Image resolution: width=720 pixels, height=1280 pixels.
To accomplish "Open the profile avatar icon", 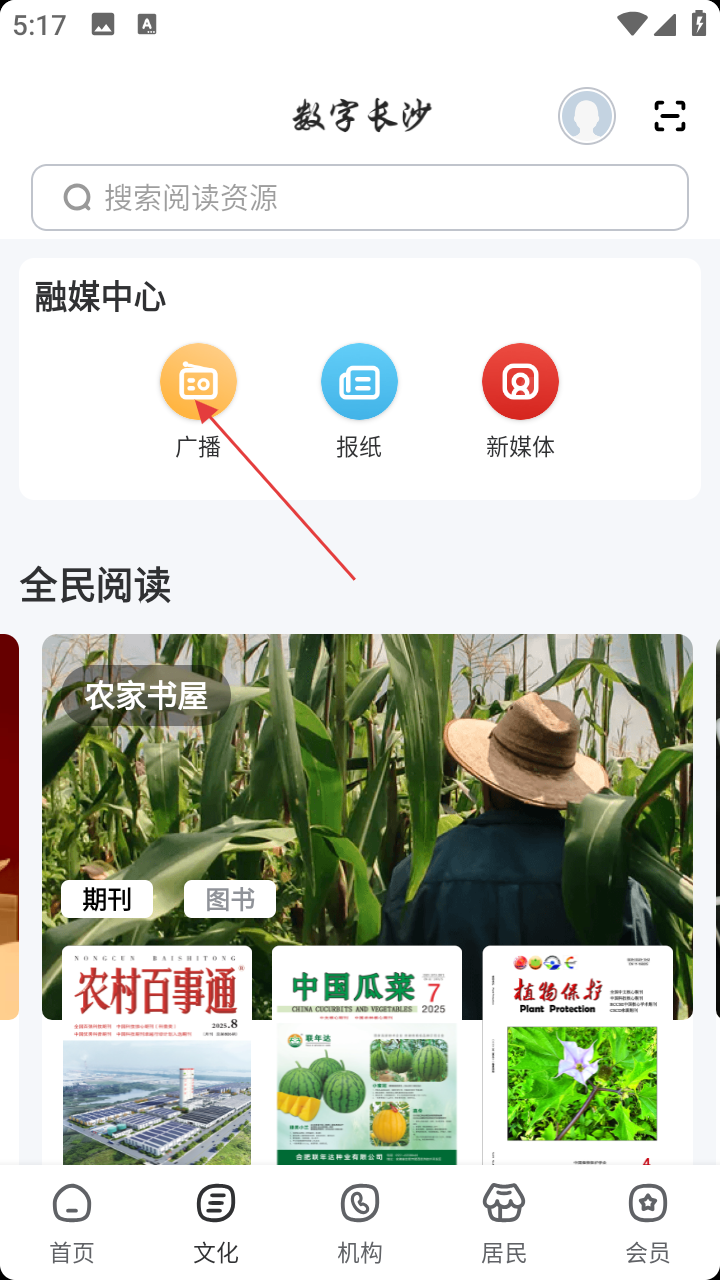I will [x=587, y=116].
